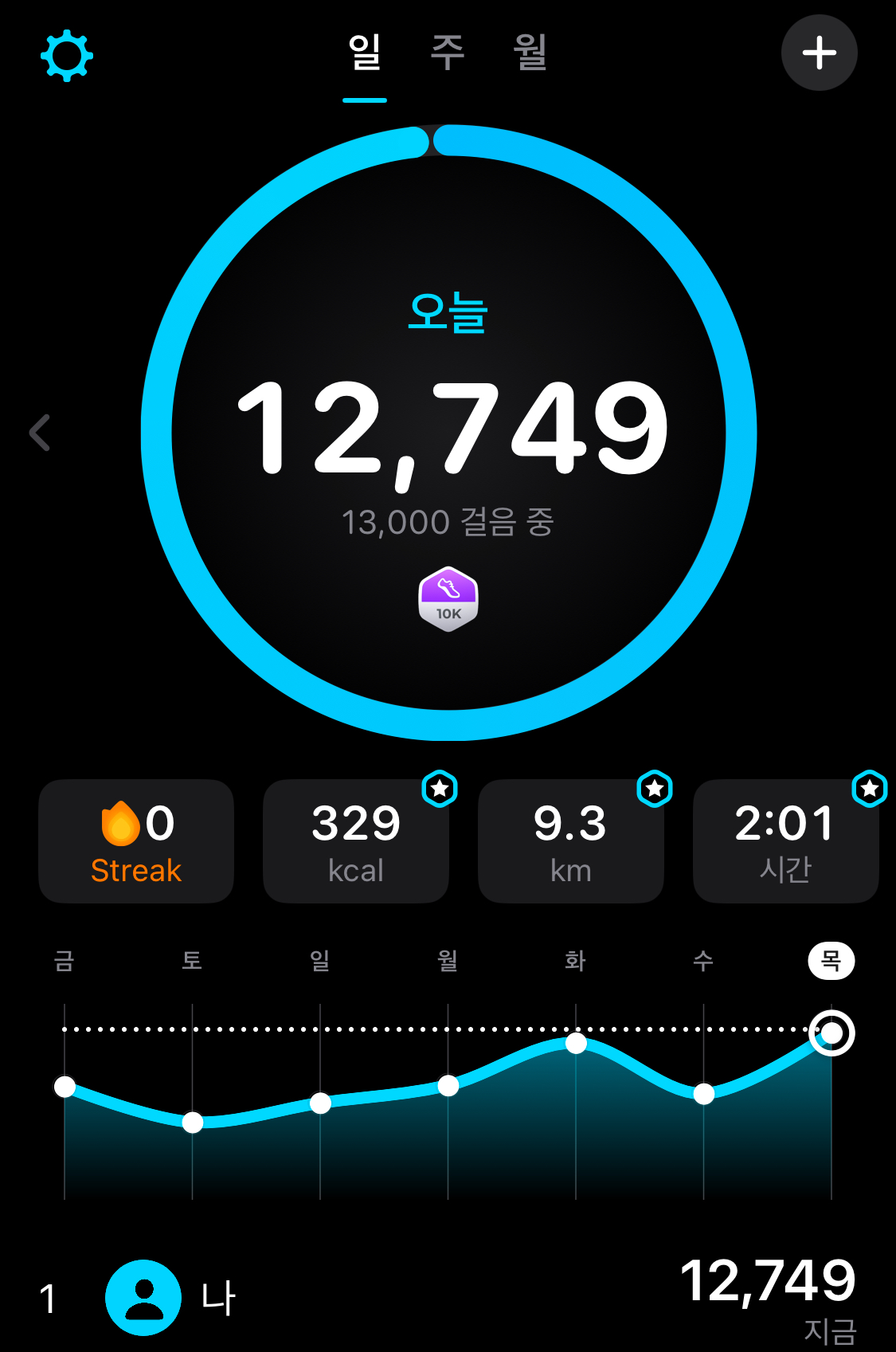The height and width of the screenshot is (1352, 896).
Task: Select 월 on the weekly chart
Action: (x=448, y=961)
